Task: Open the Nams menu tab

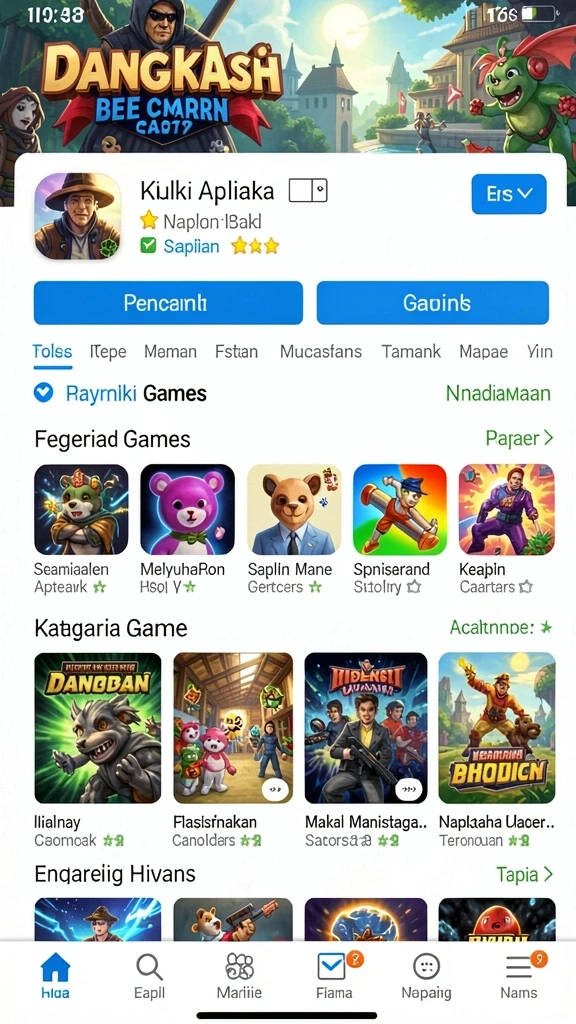Action: pyautogui.click(x=519, y=976)
